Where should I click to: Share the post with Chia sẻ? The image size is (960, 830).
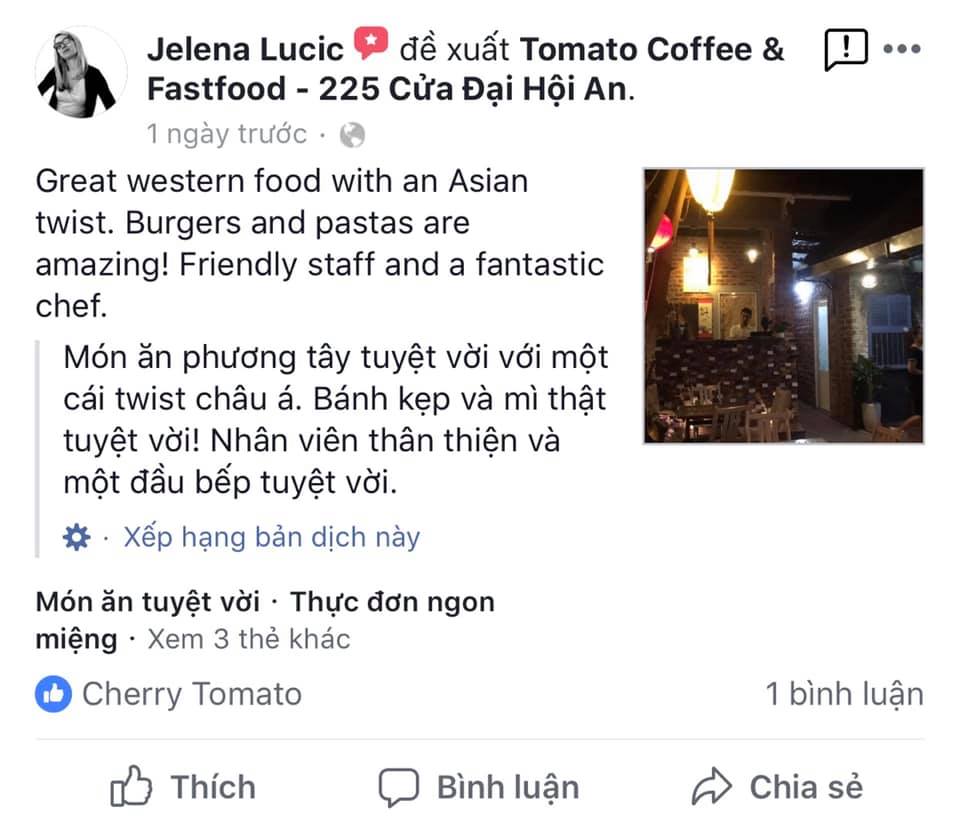777,787
